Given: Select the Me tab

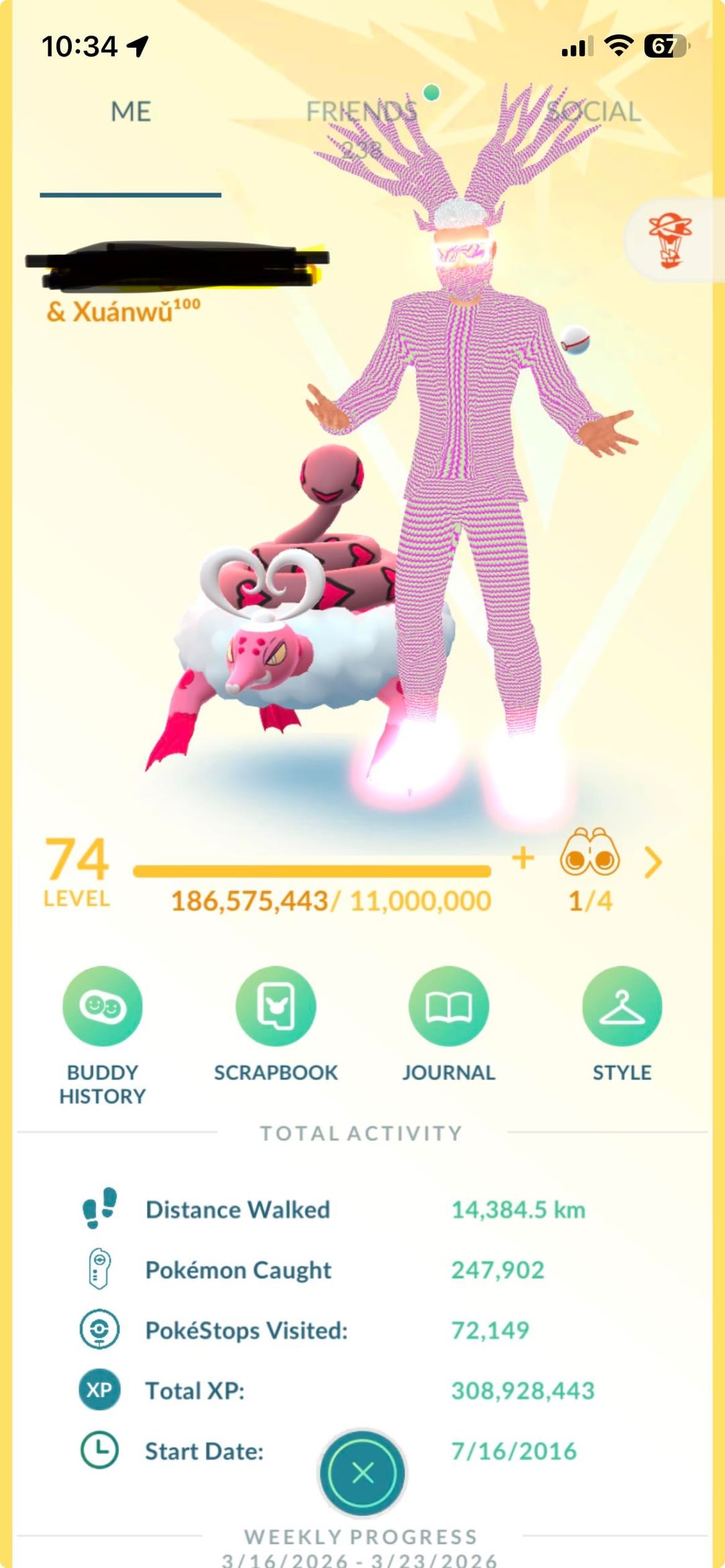Looking at the screenshot, I should [131, 113].
